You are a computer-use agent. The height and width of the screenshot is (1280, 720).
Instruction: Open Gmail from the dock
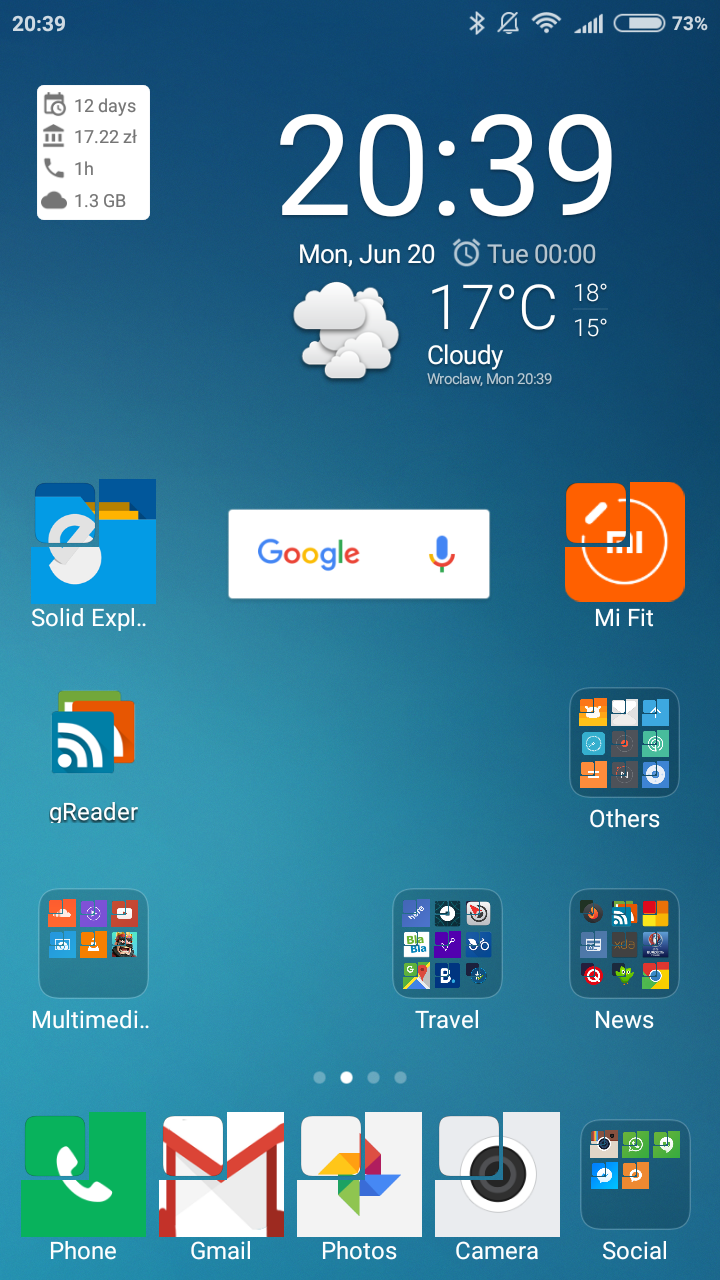click(x=221, y=1175)
